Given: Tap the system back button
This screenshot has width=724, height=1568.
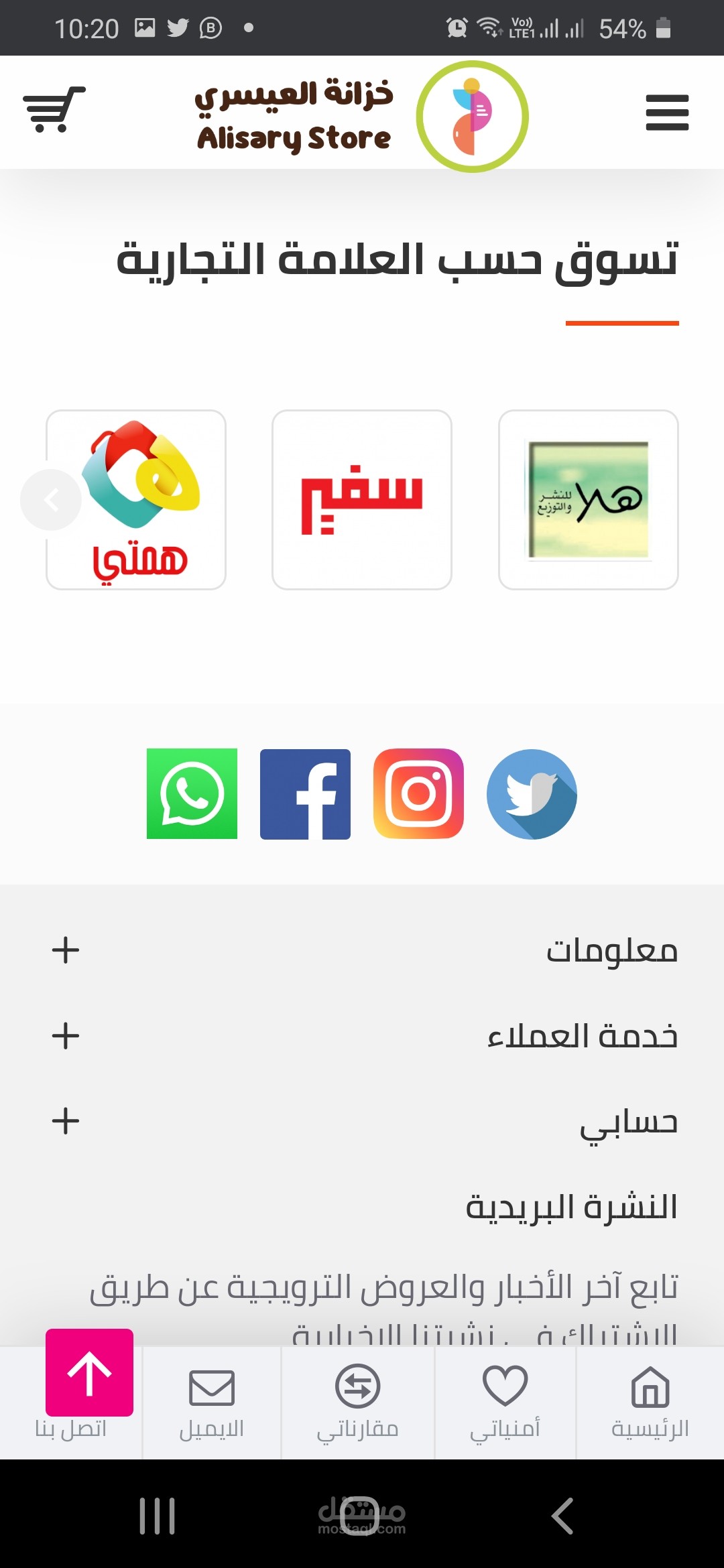Looking at the screenshot, I should [562, 1516].
